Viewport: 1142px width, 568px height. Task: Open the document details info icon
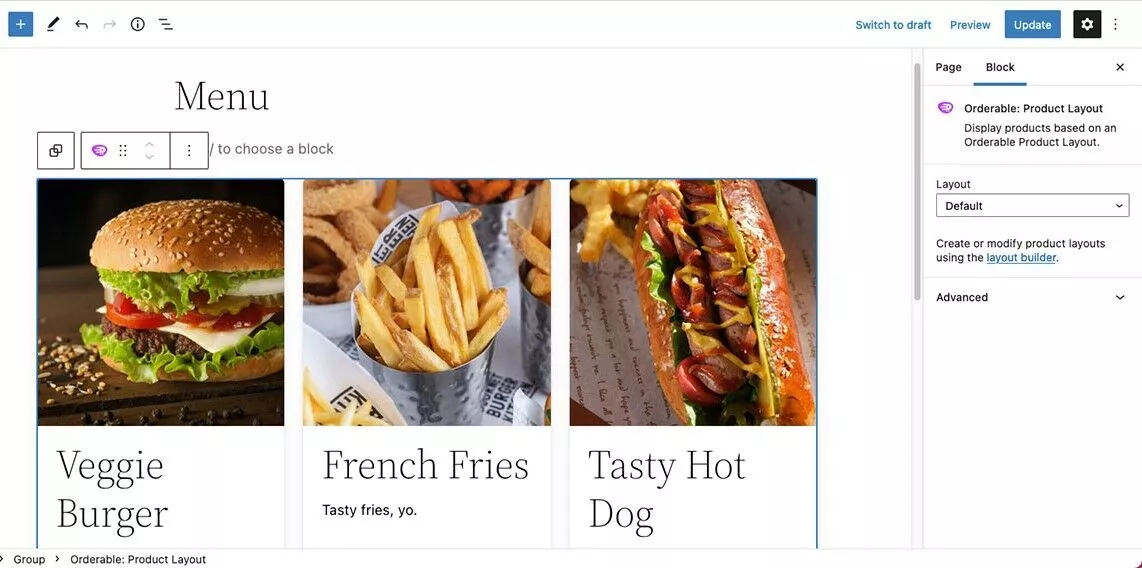point(137,24)
